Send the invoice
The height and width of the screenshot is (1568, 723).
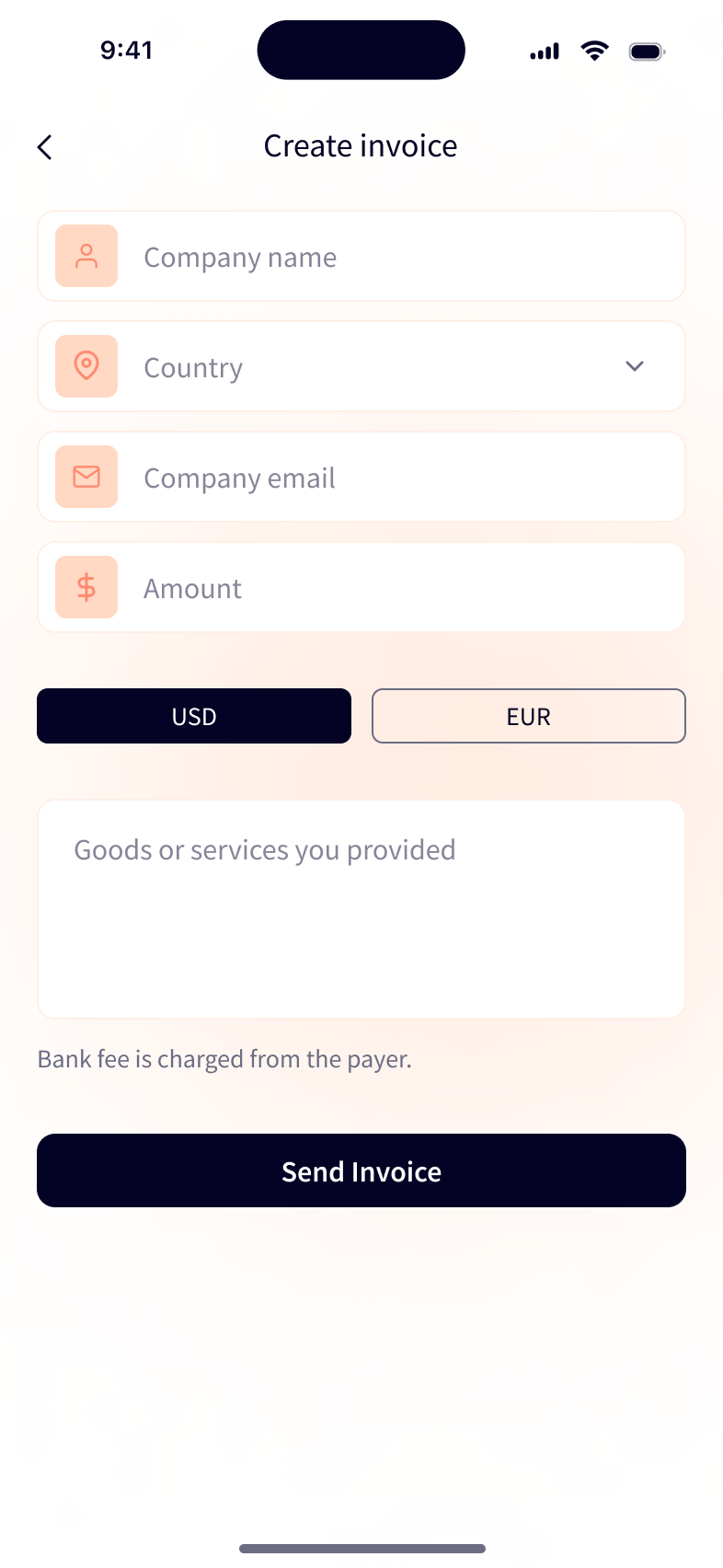[361, 1170]
